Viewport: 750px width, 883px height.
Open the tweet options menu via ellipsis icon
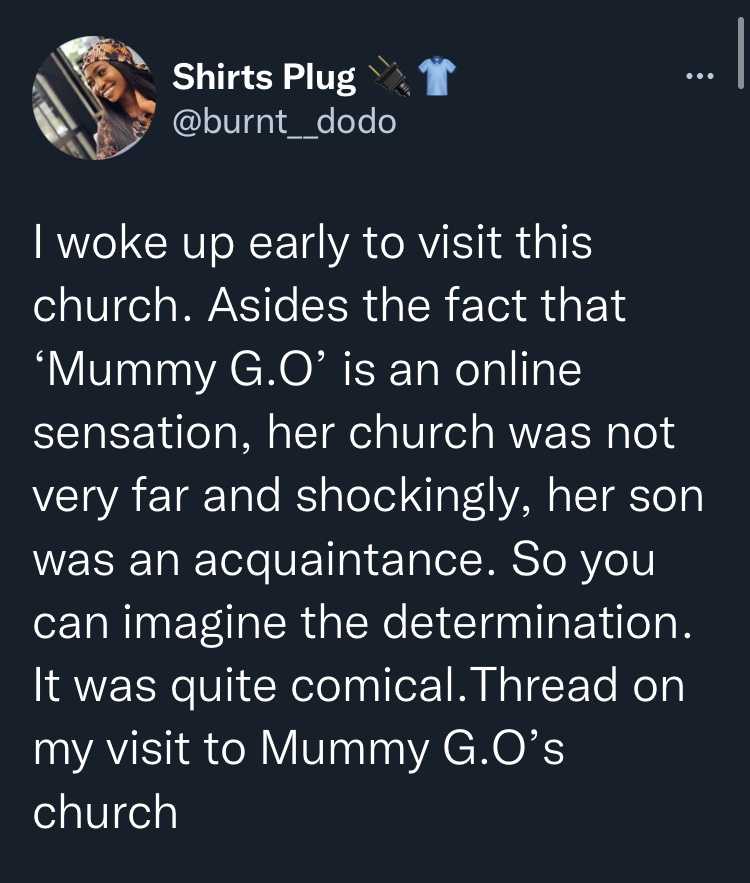coord(701,74)
